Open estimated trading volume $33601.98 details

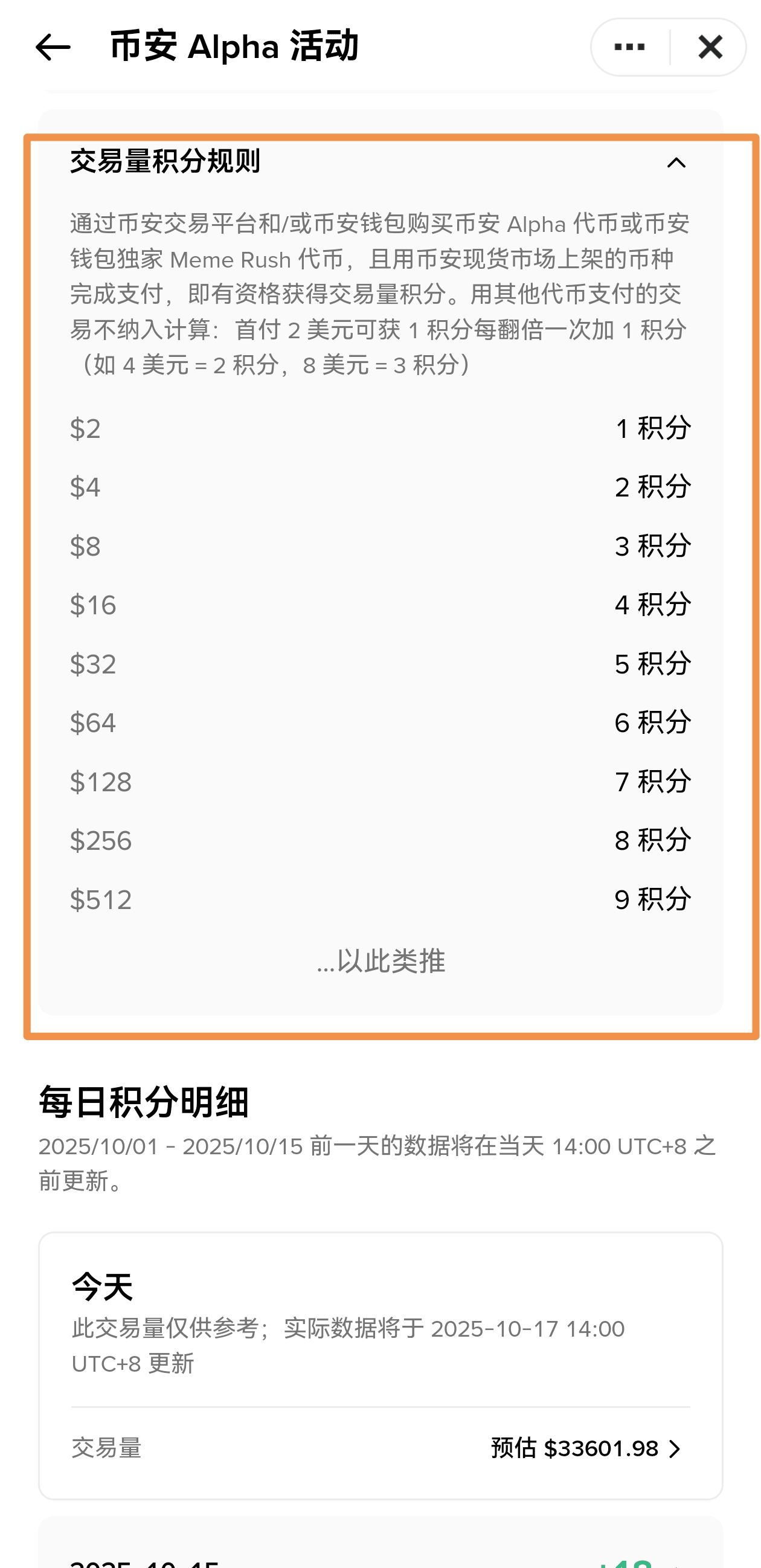[586, 1448]
